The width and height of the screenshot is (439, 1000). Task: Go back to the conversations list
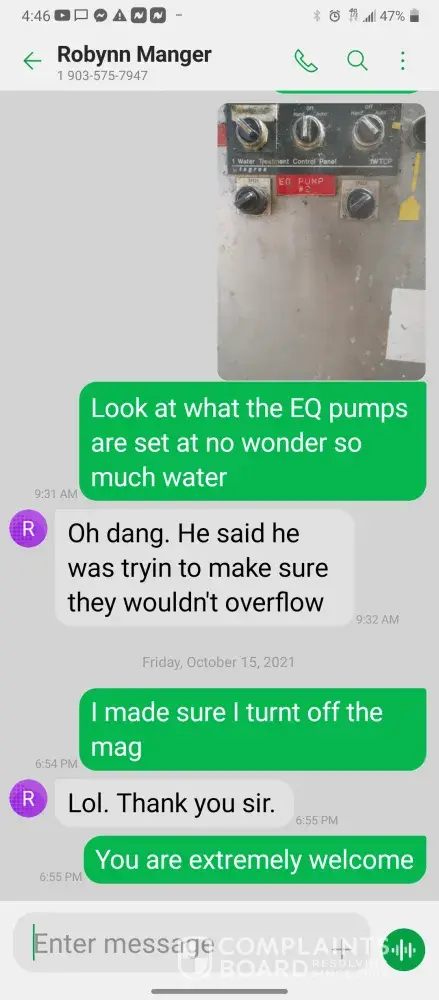[x=32, y=61]
